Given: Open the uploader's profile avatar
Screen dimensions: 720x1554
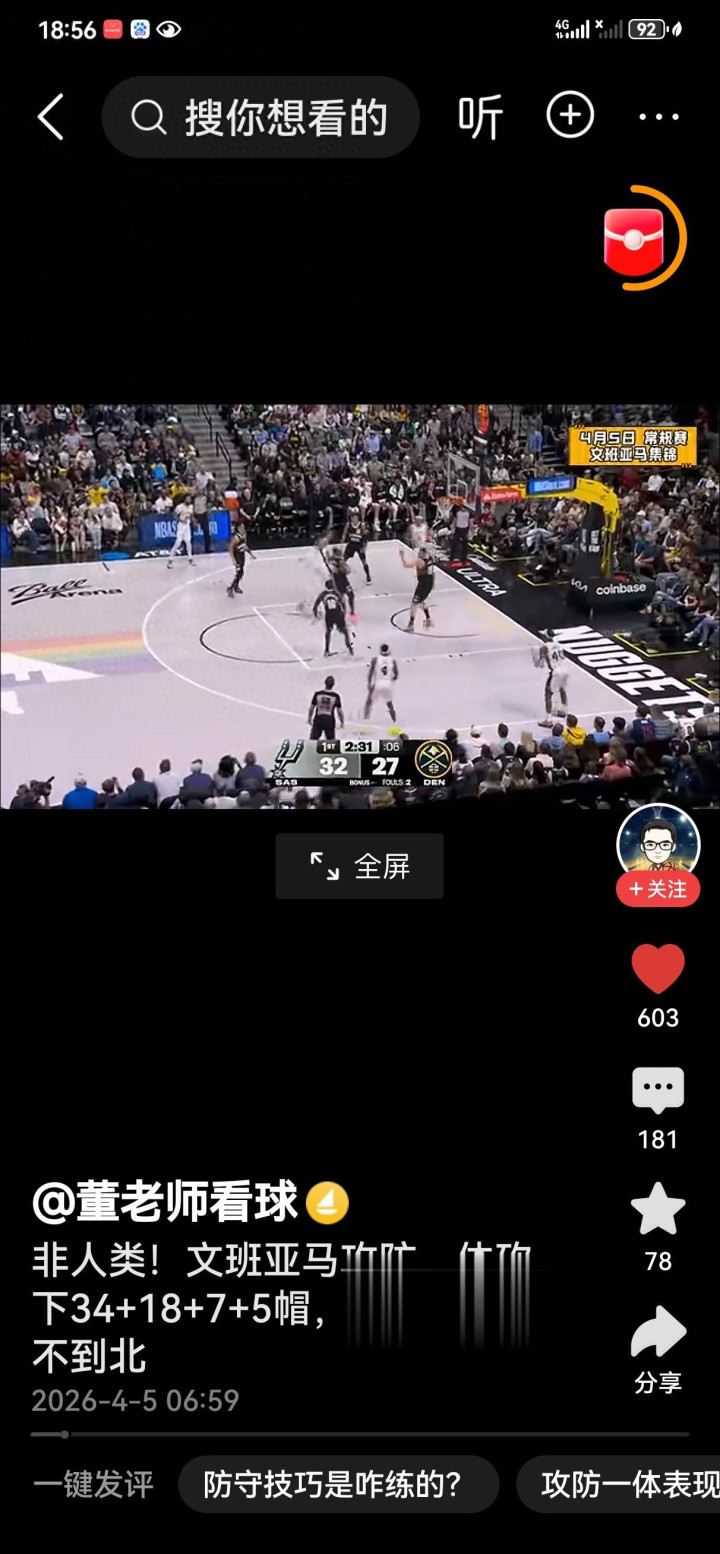Looking at the screenshot, I should tap(657, 842).
